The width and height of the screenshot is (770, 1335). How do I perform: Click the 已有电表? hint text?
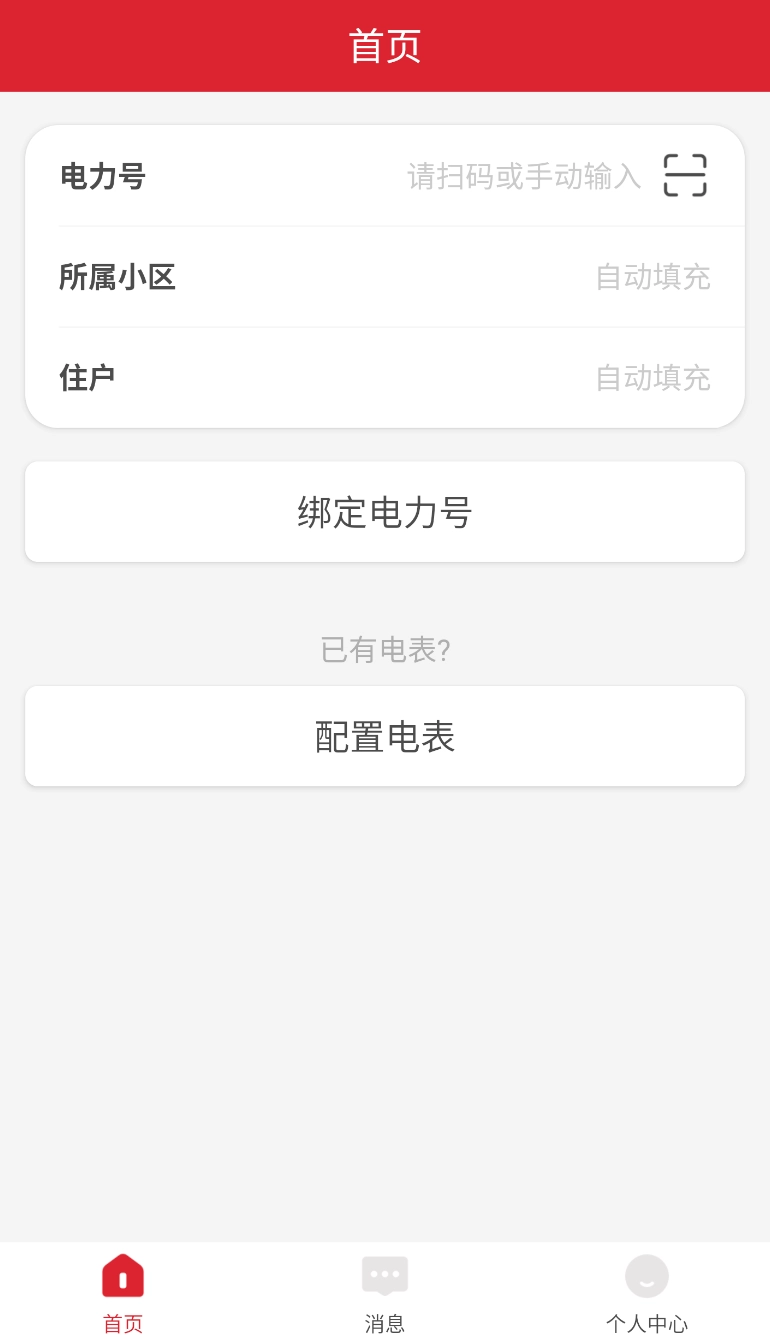point(385,650)
